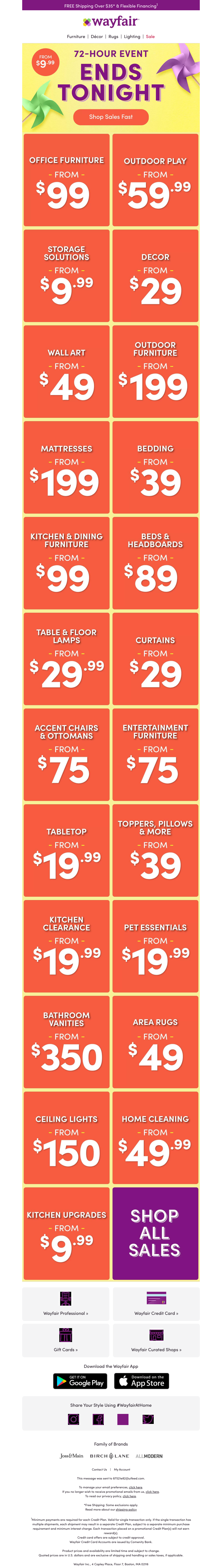The width and height of the screenshot is (222, 1568).
Task: Tap the Shop Sales Fast button
Action: (x=111, y=117)
